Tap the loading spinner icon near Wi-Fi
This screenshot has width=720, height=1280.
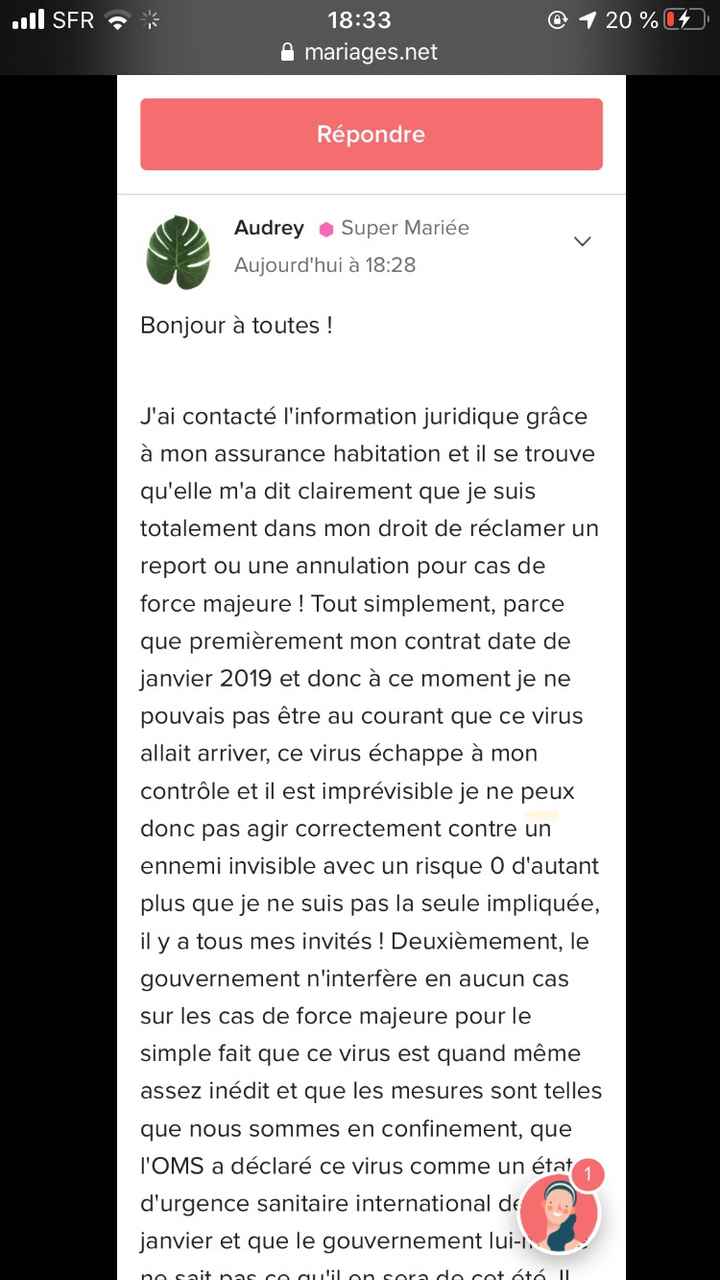(x=148, y=18)
